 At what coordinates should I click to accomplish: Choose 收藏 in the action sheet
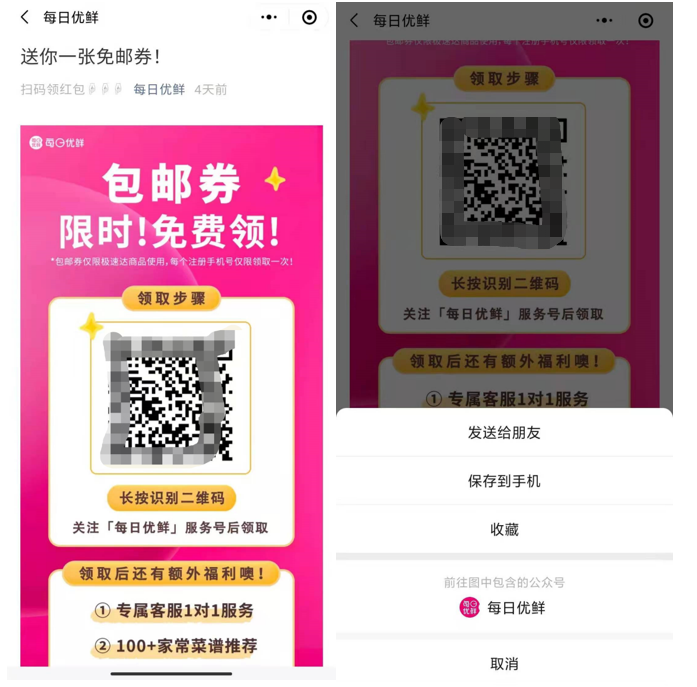[x=504, y=530]
